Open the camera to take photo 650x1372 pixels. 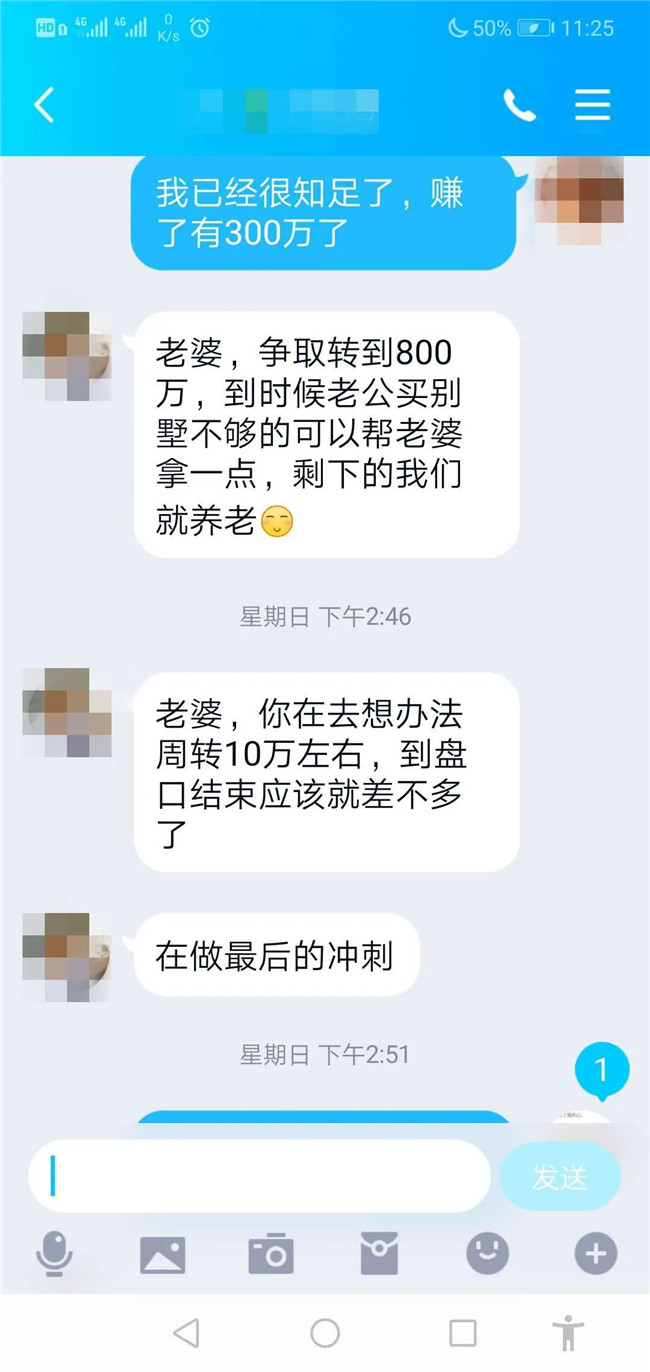point(271,1254)
